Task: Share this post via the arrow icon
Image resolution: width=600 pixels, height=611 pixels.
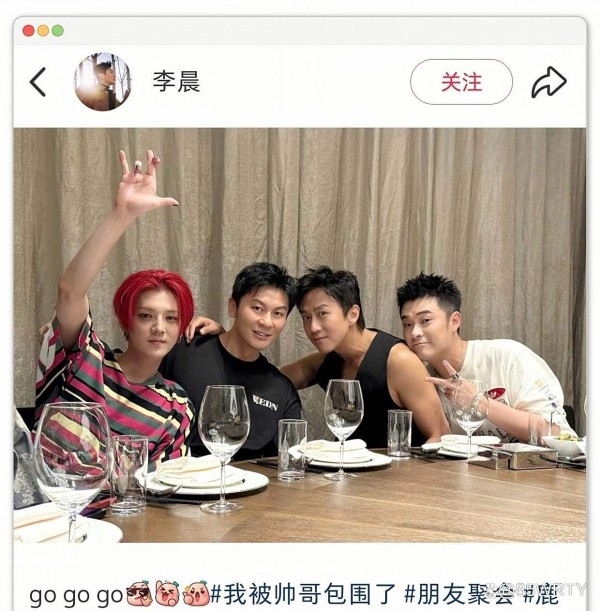Action: pyautogui.click(x=548, y=82)
